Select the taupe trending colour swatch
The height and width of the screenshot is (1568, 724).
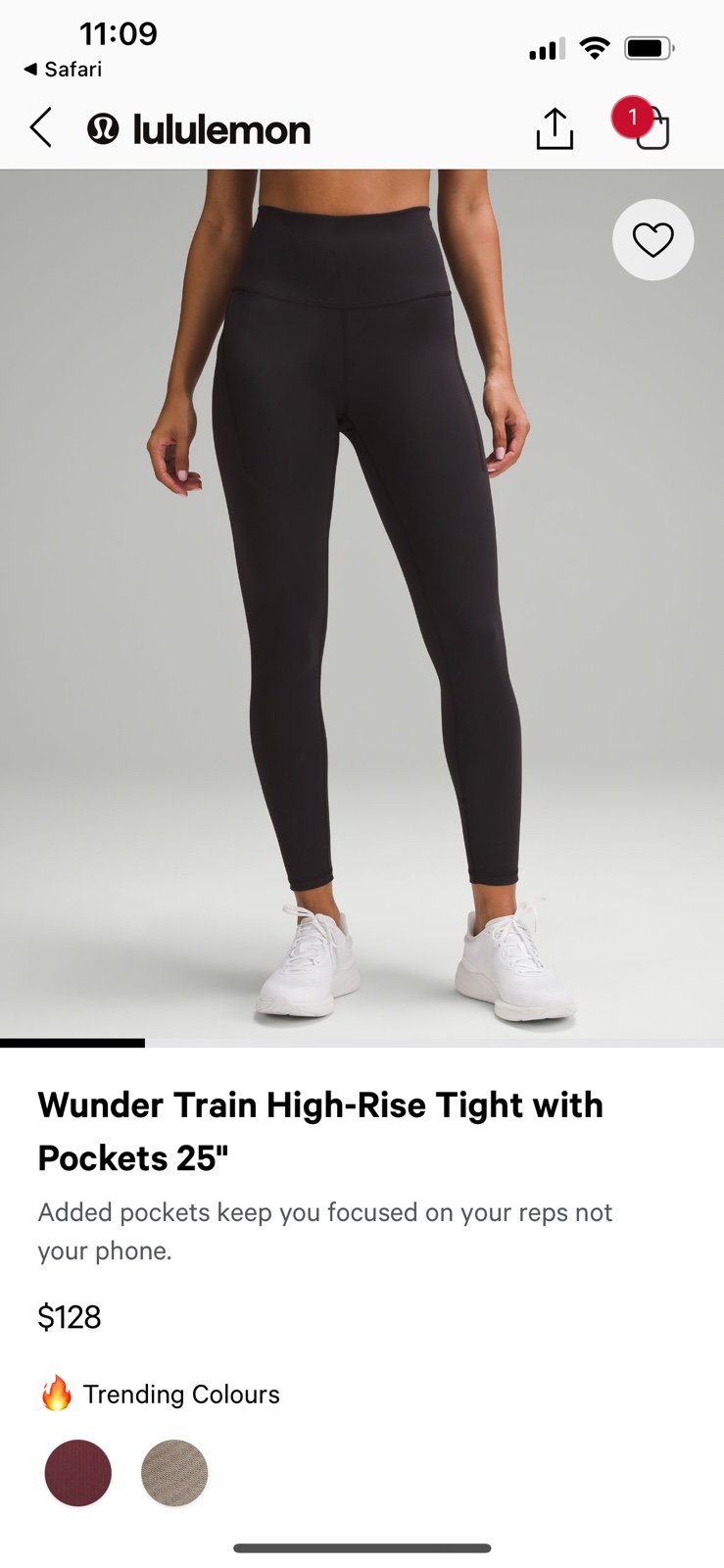coord(174,1472)
